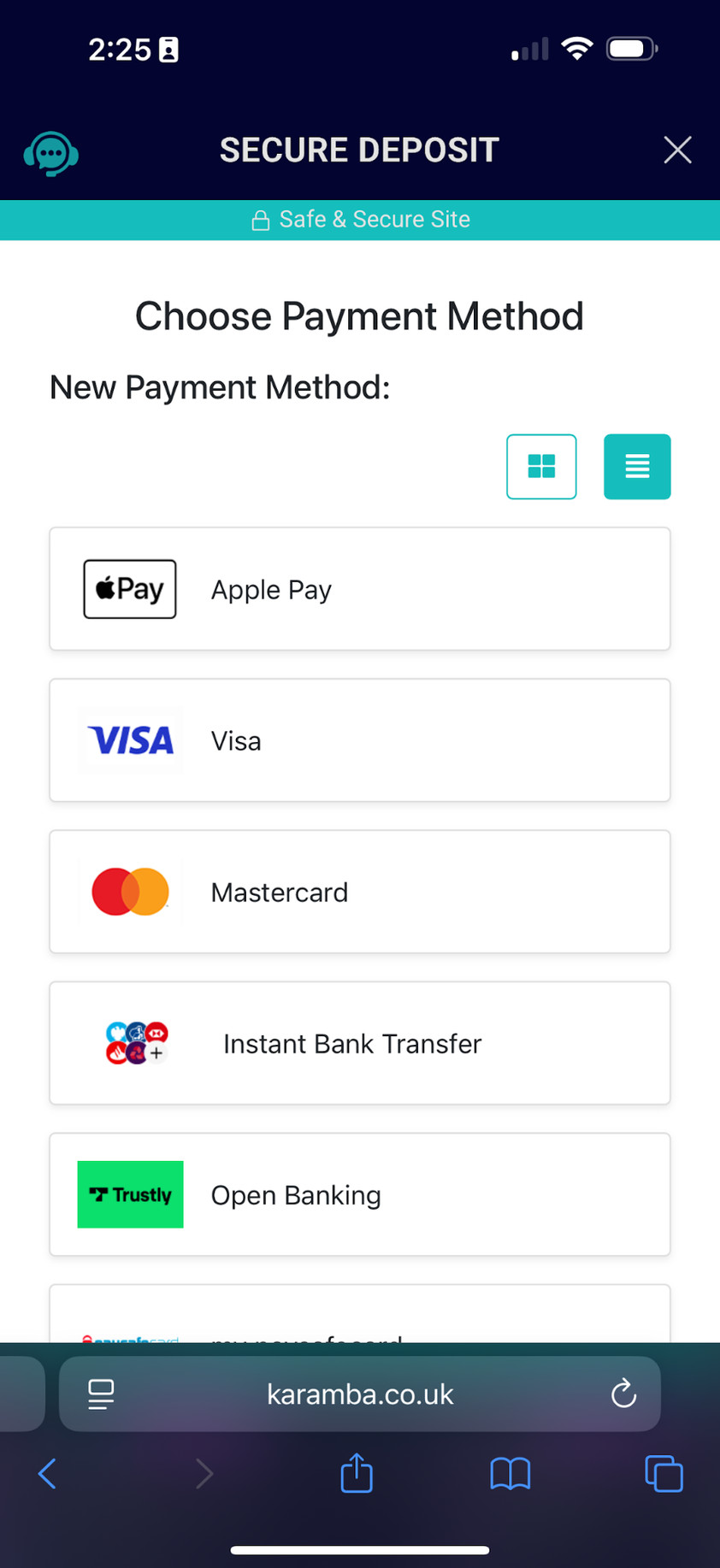Choose Trustly Open Banking option
The height and width of the screenshot is (1568, 720).
(359, 1194)
